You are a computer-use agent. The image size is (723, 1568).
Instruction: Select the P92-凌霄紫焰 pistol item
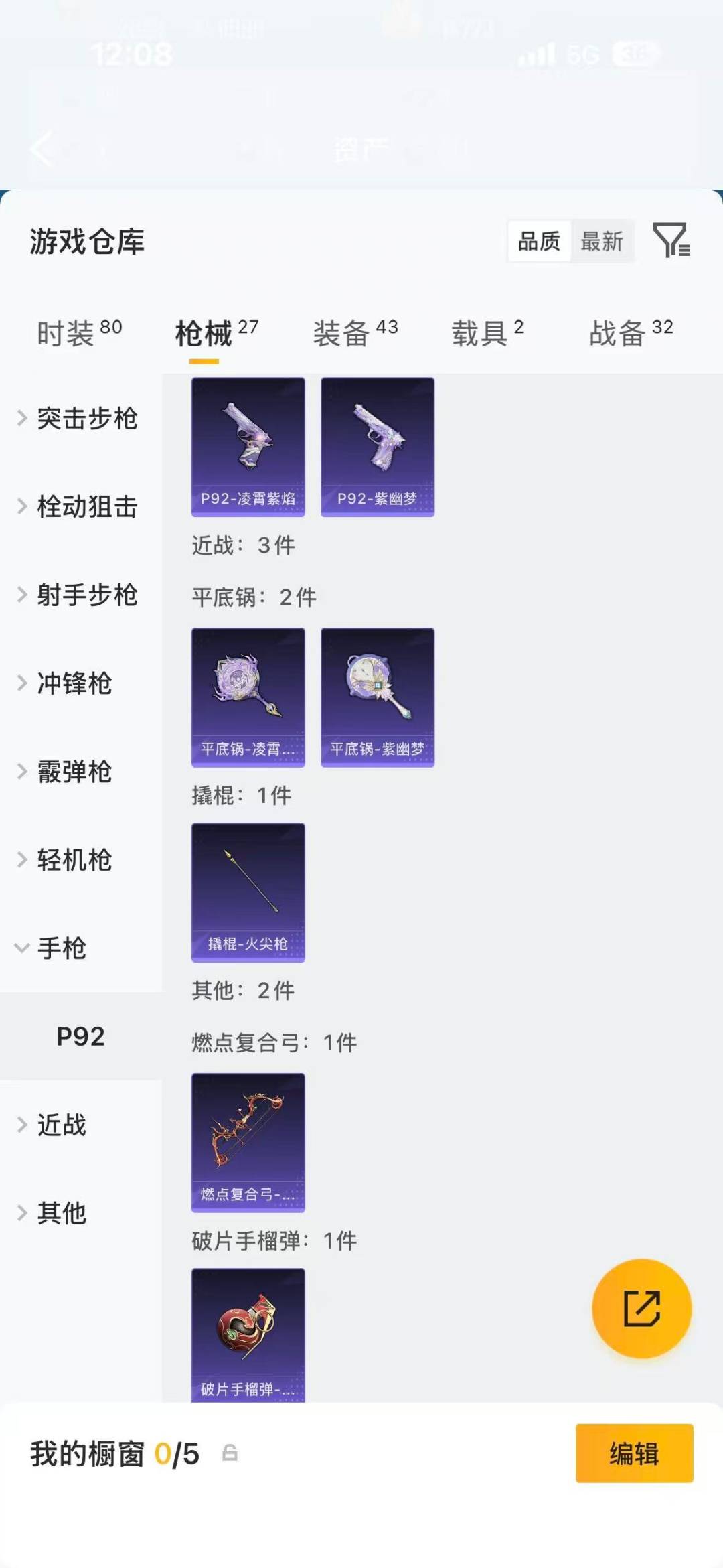click(x=248, y=445)
